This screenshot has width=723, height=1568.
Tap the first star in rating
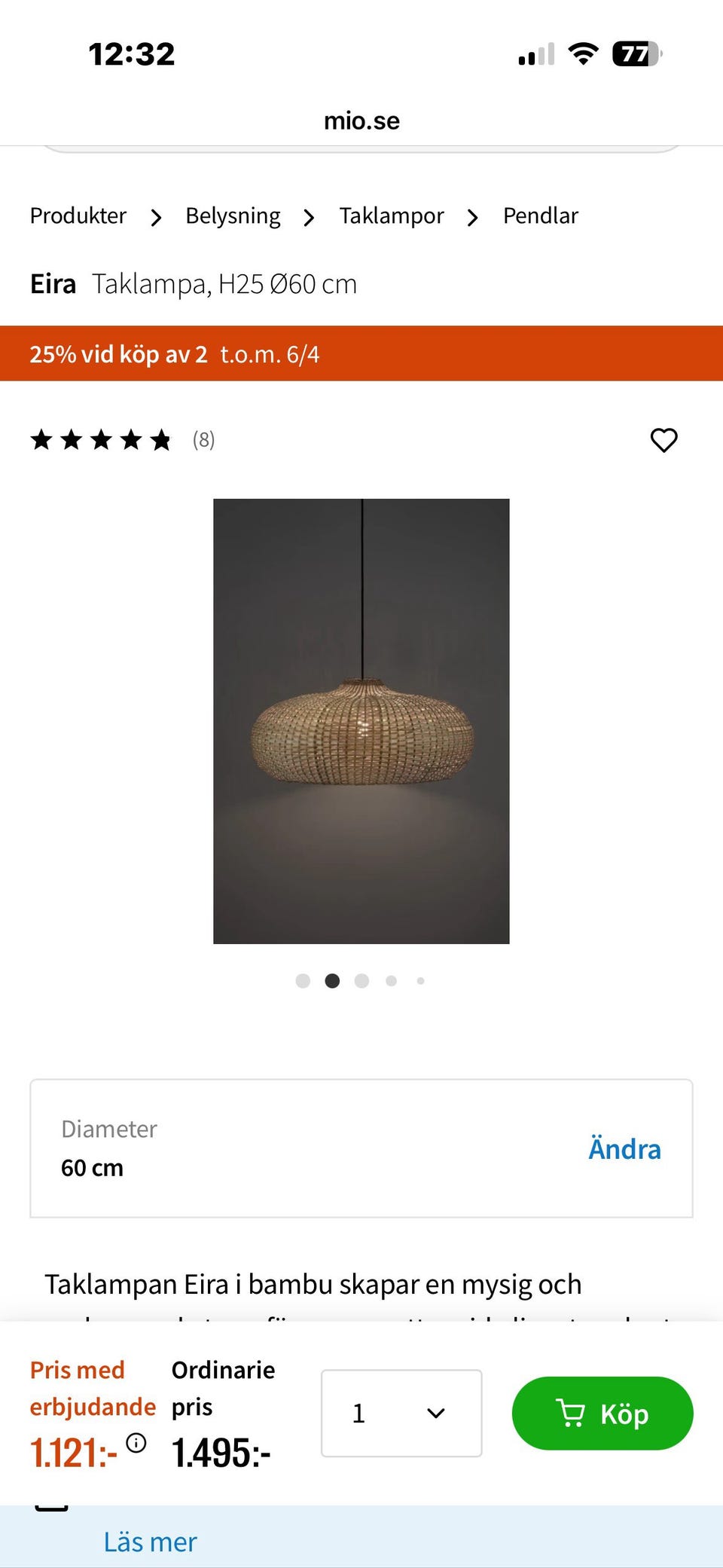(x=43, y=440)
